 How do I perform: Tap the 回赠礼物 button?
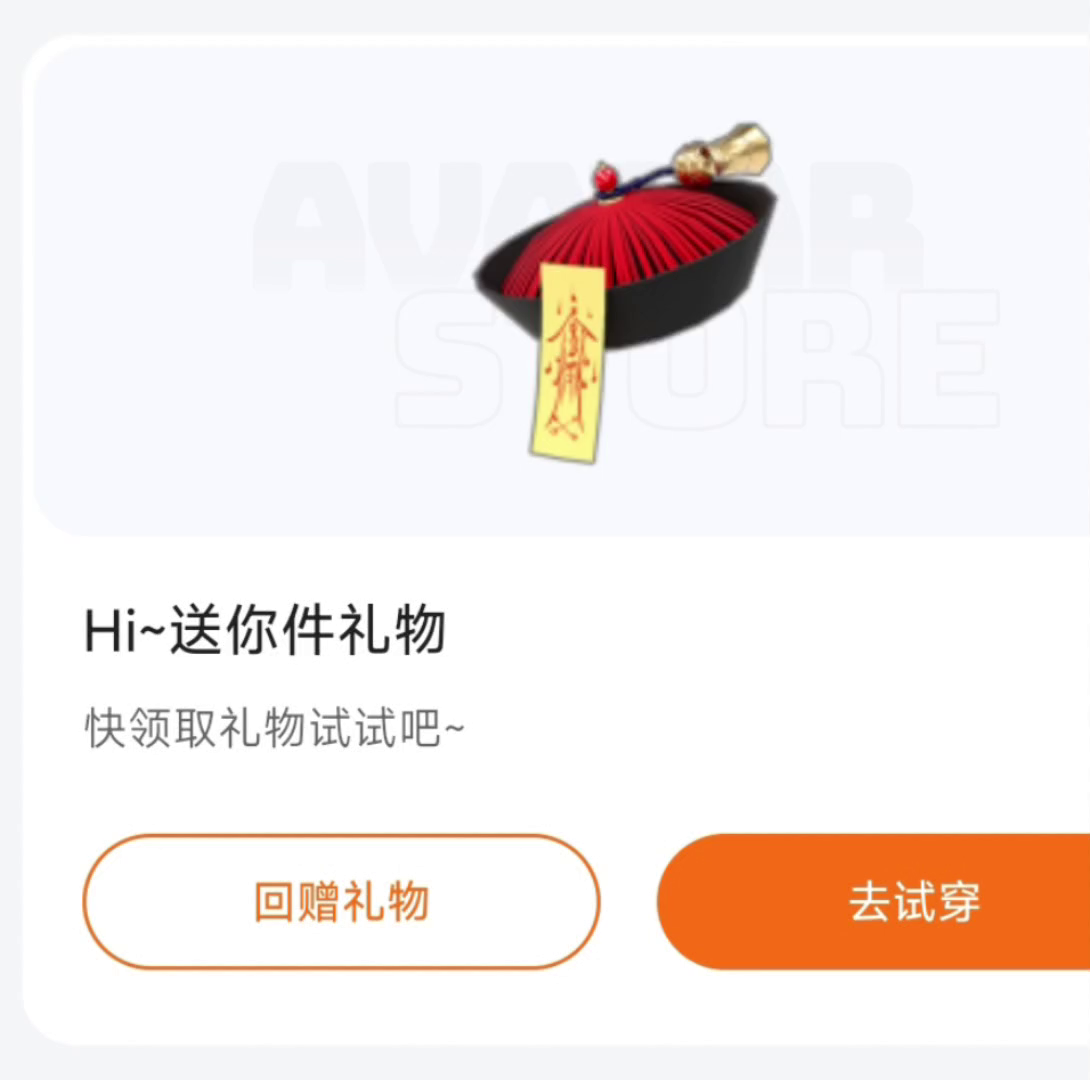[x=341, y=902]
